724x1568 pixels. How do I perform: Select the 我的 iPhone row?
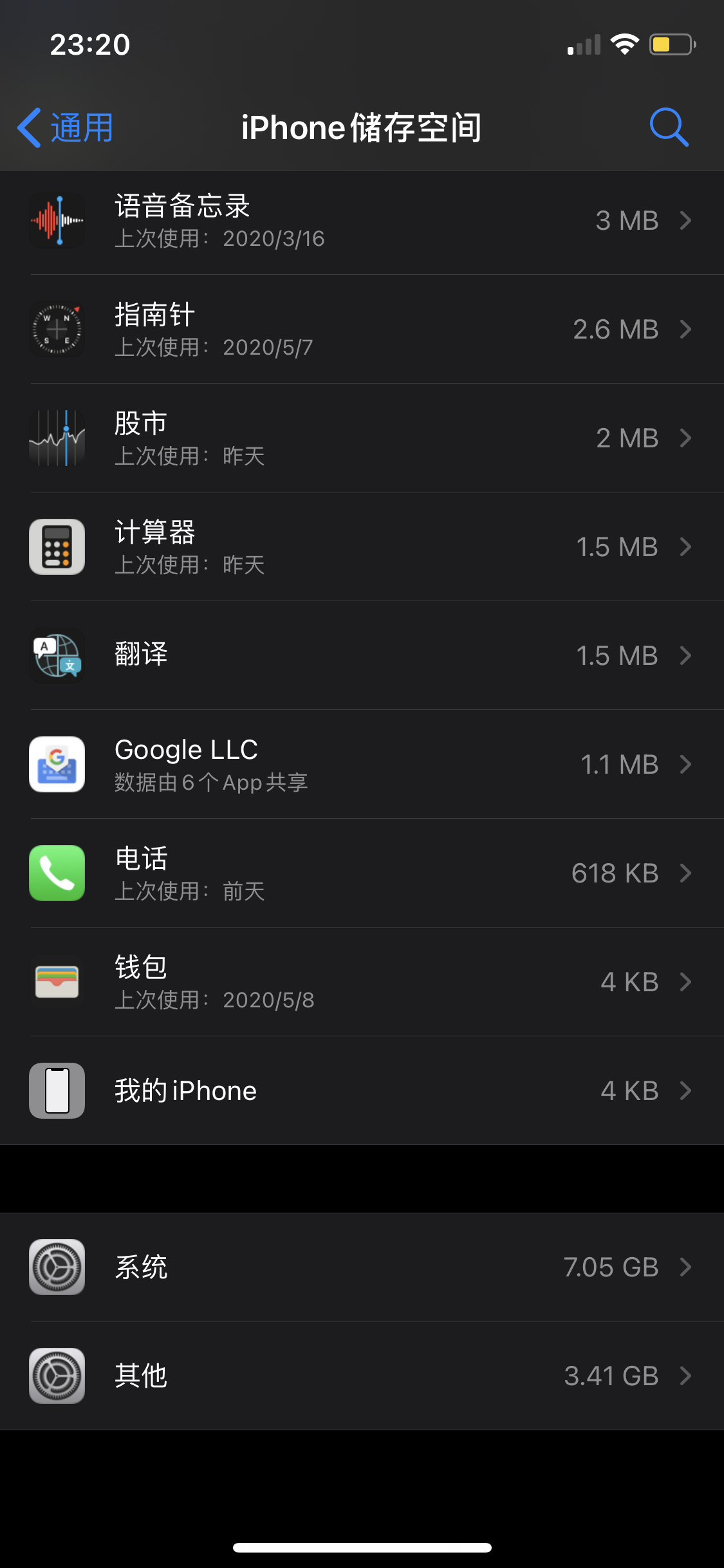tap(362, 1091)
